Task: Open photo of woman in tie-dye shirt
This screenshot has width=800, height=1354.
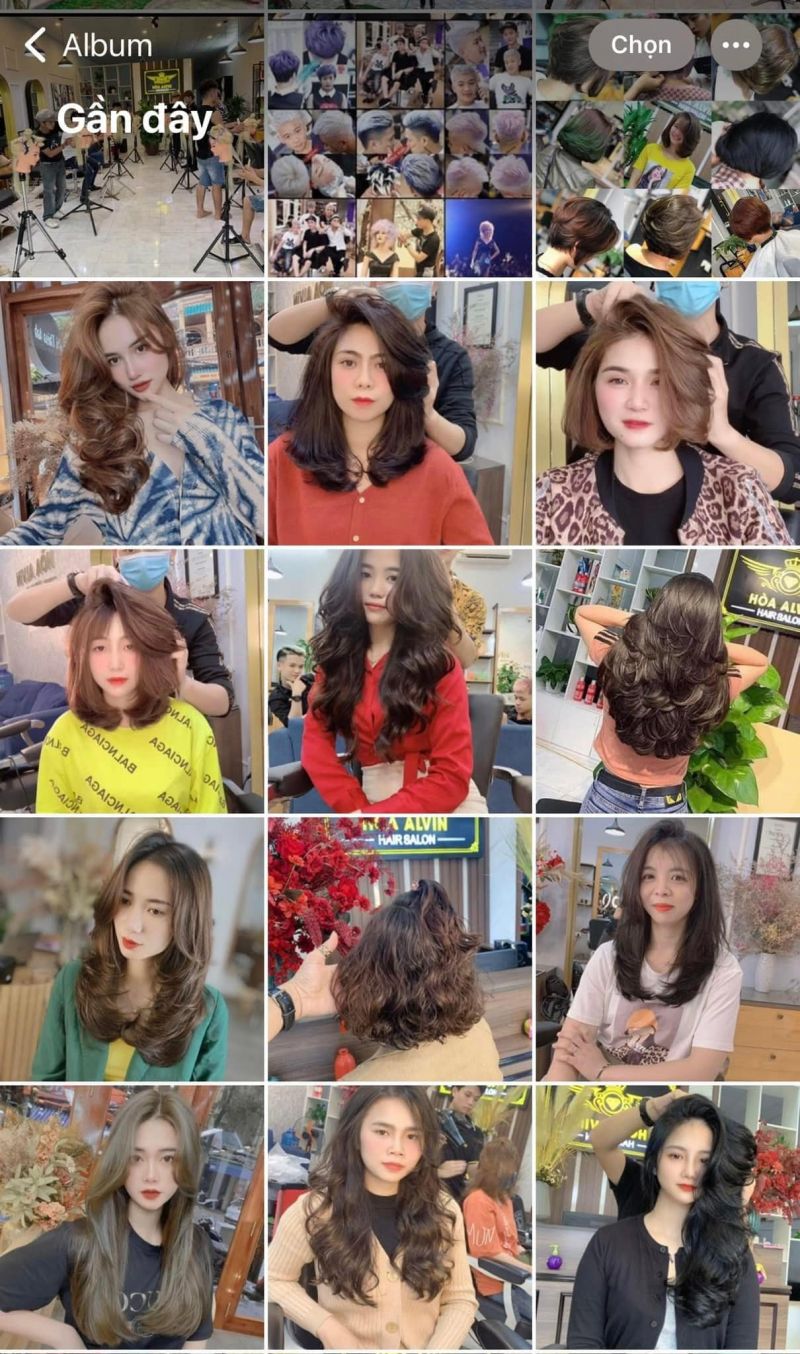Action: [x=131, y=413]
